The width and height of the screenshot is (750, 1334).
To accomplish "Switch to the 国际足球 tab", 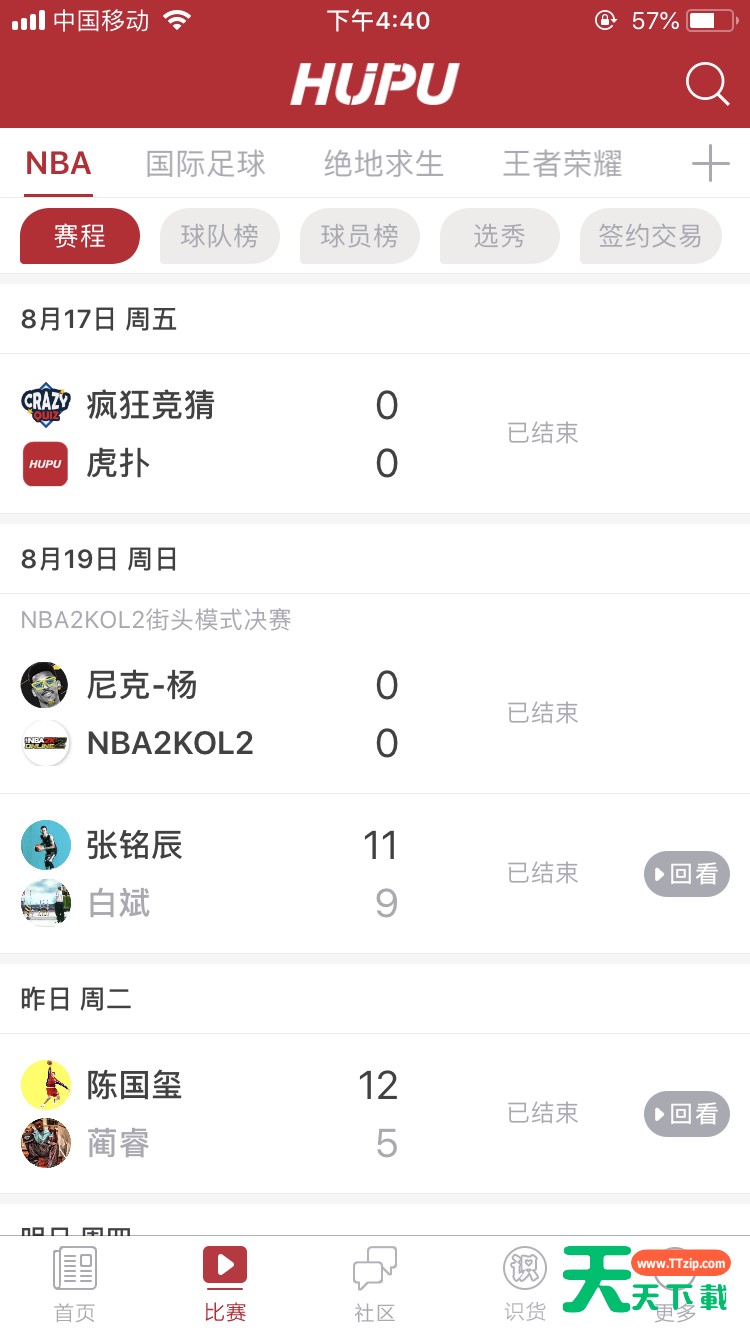I will tap(205, 163).
